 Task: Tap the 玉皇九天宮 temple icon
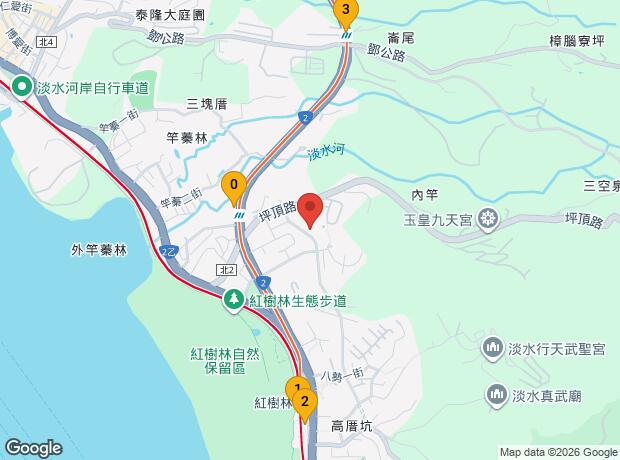click(488, 219)
